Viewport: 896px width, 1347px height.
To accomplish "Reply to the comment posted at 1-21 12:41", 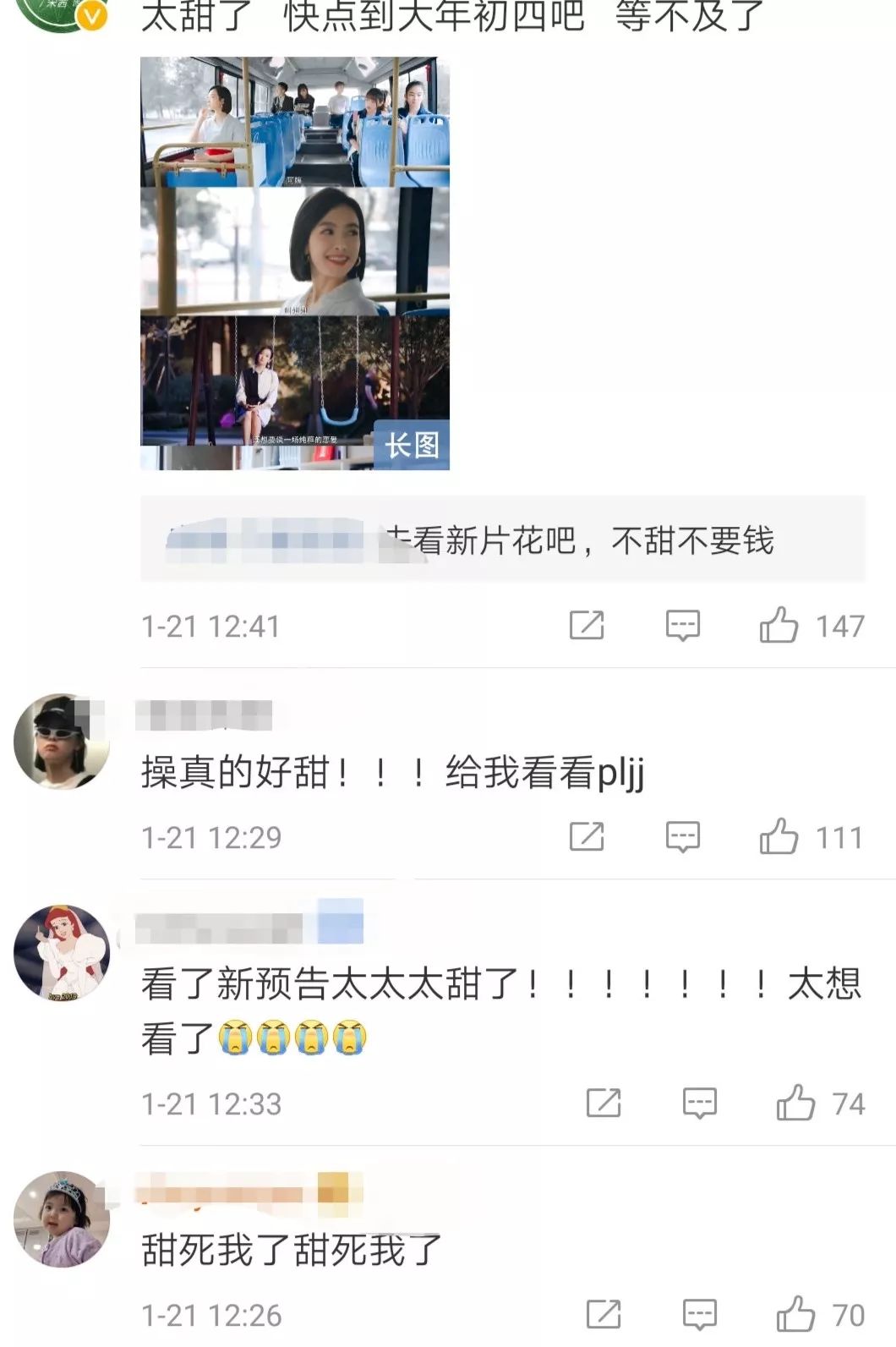I will click(x=682, y=625).
